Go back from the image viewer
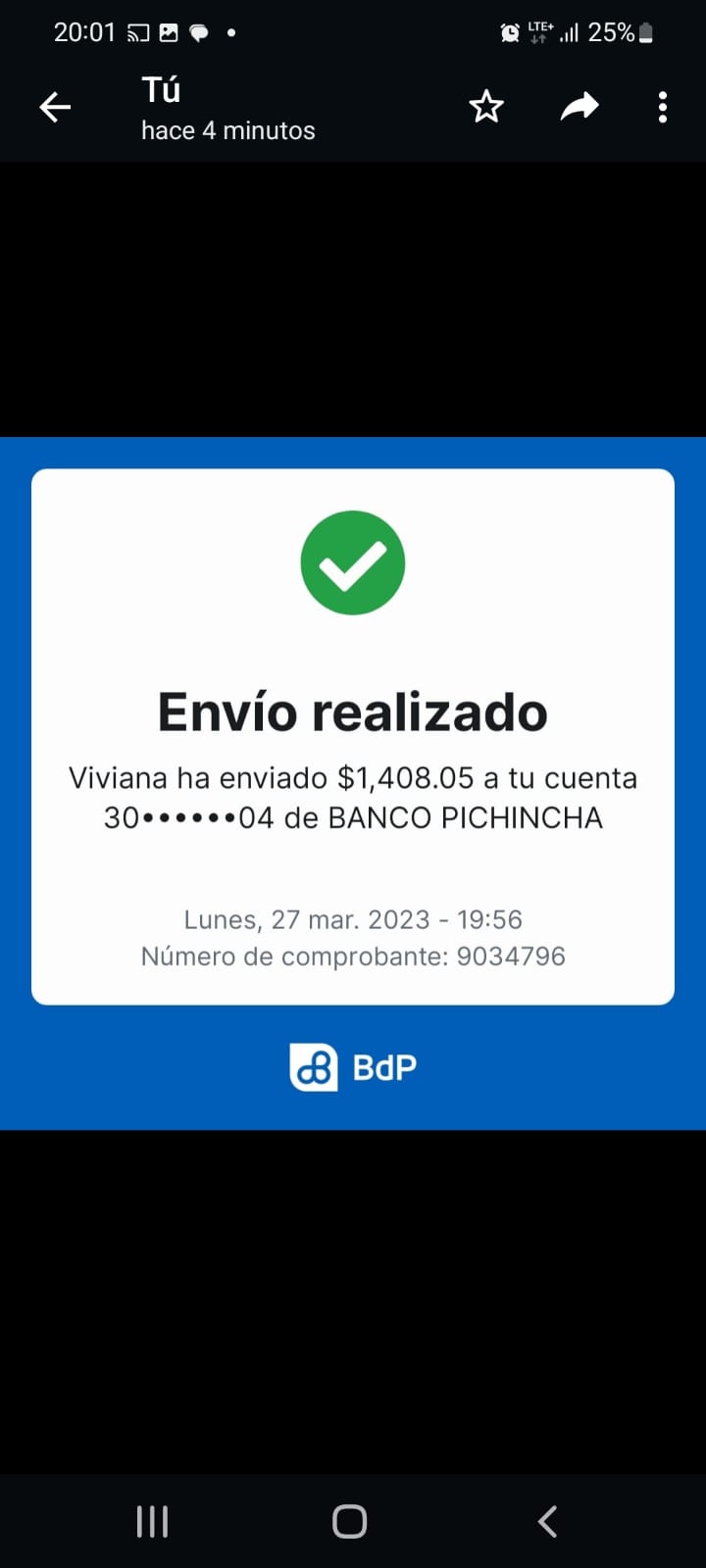This screenshot has width=706, height=1568. pos(55,107)
